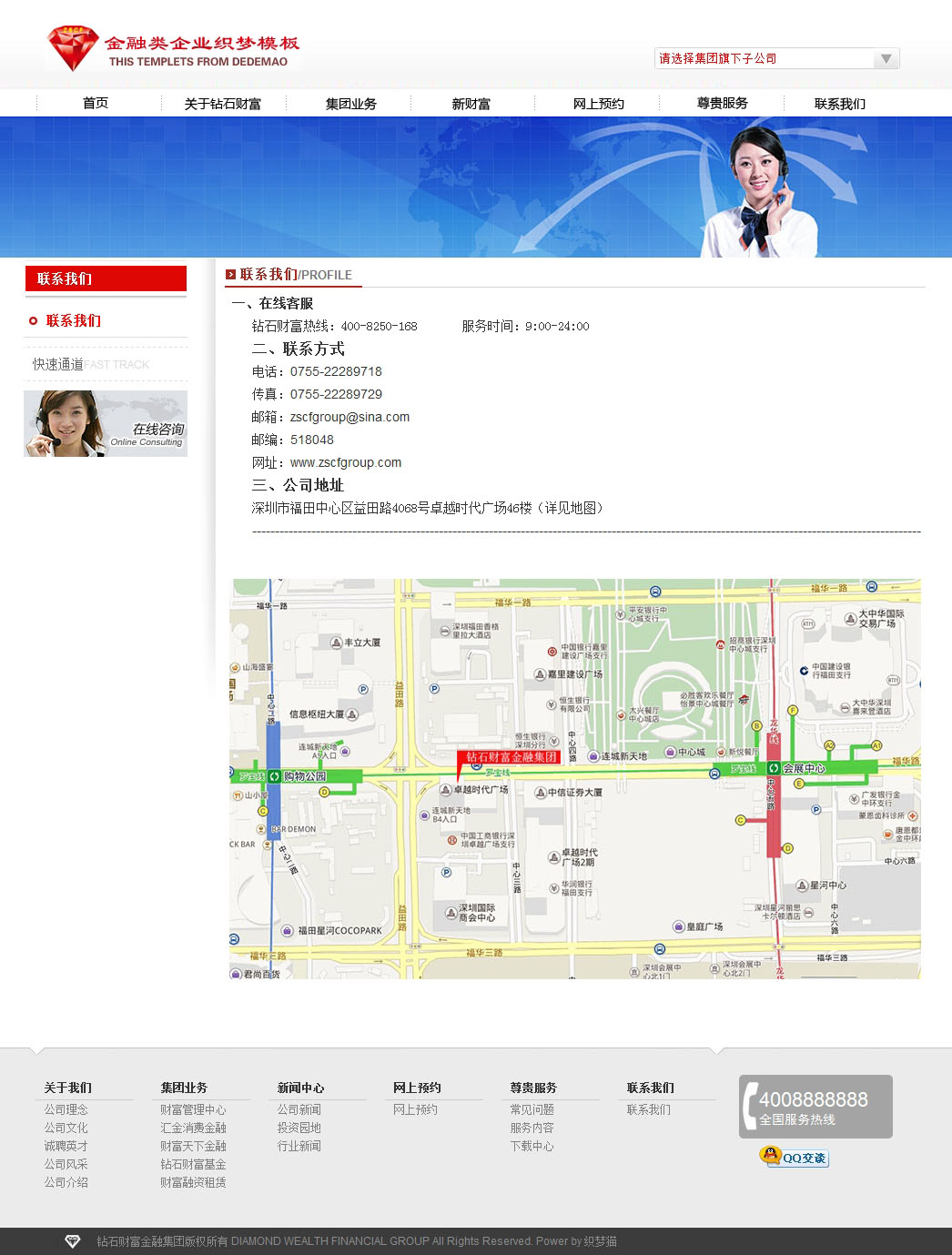Viewport: 952px width, 1255px height.
Task: Go to 首页 in the top menu
Action: point(96,103)
